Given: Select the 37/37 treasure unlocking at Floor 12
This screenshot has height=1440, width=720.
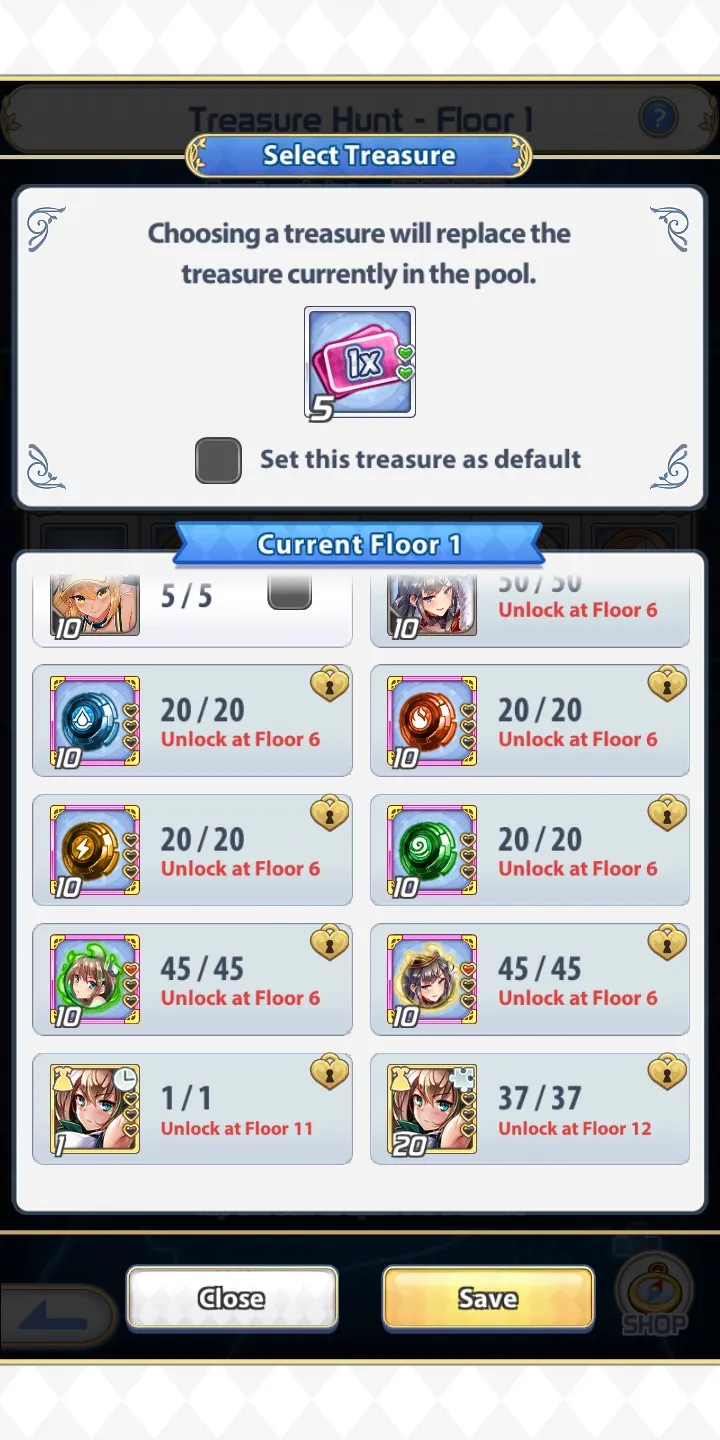Looking at the screenshot, I should click(530, 1108).
